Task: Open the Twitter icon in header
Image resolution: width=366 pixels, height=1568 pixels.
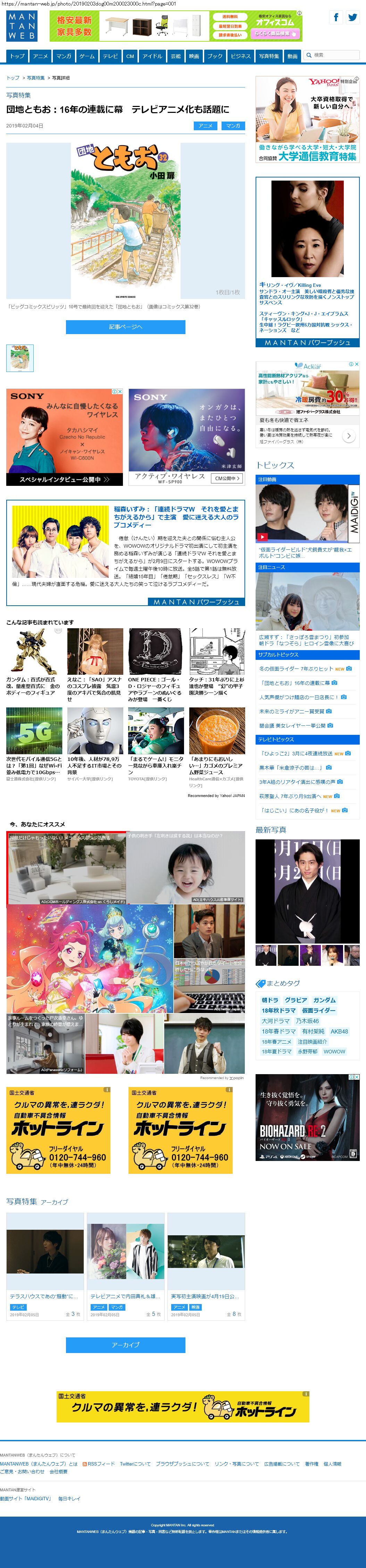Action: pyautogui.click(x=352, y=18)
